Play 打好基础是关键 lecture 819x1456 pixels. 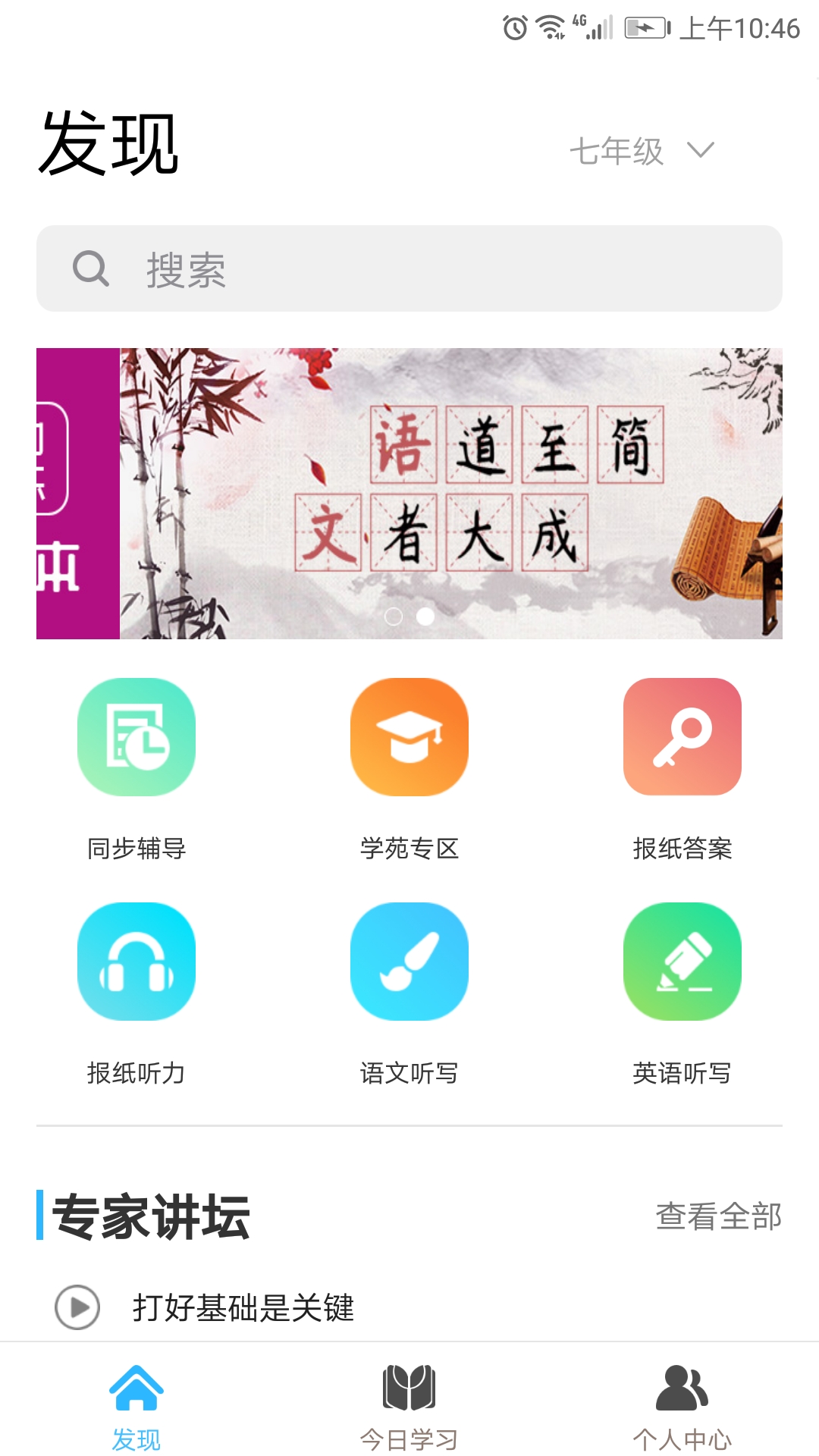click(x=77, y=1307)
